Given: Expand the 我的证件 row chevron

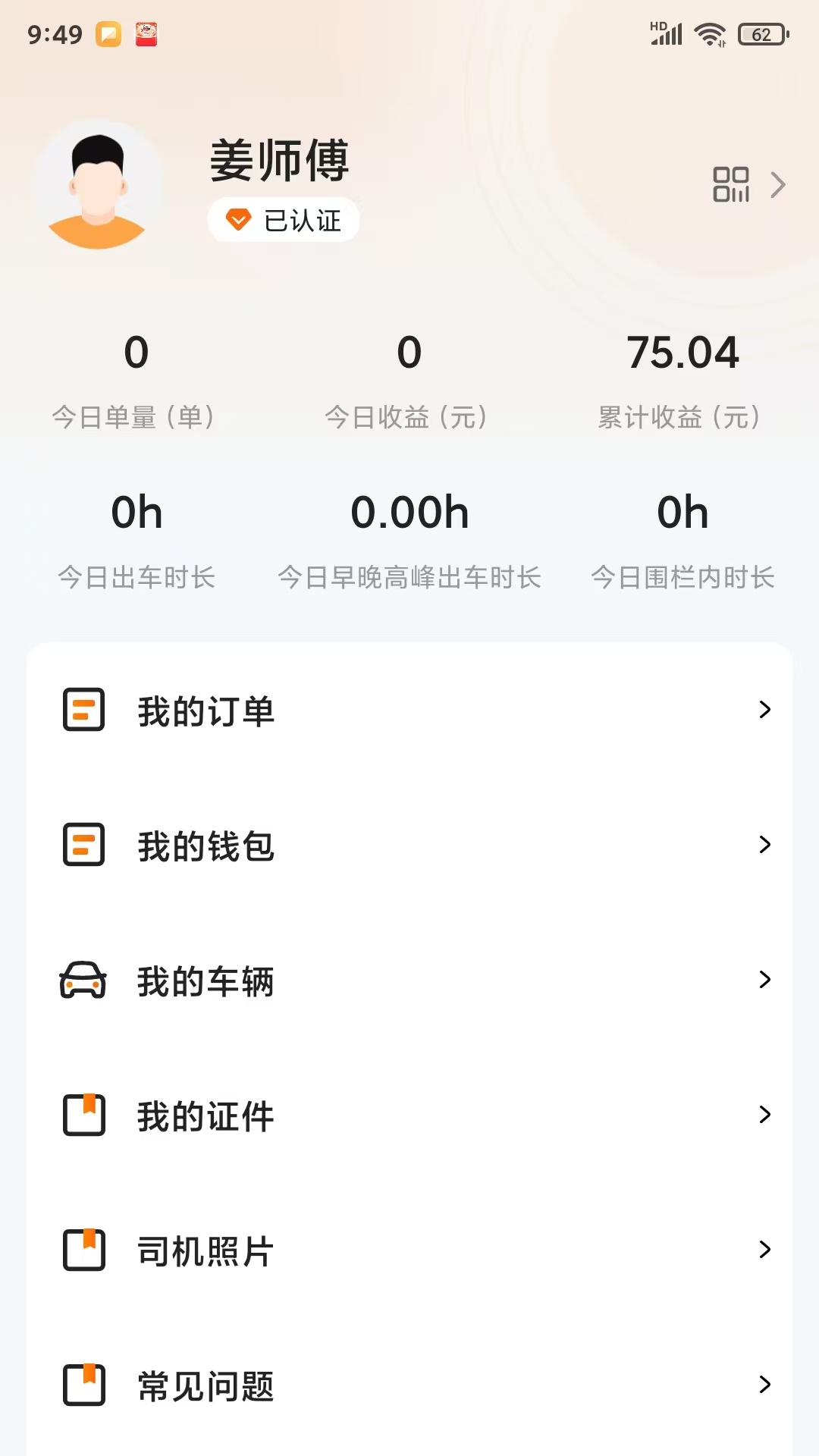Looking at the screenshot, I should click(x=764, y=1115).
